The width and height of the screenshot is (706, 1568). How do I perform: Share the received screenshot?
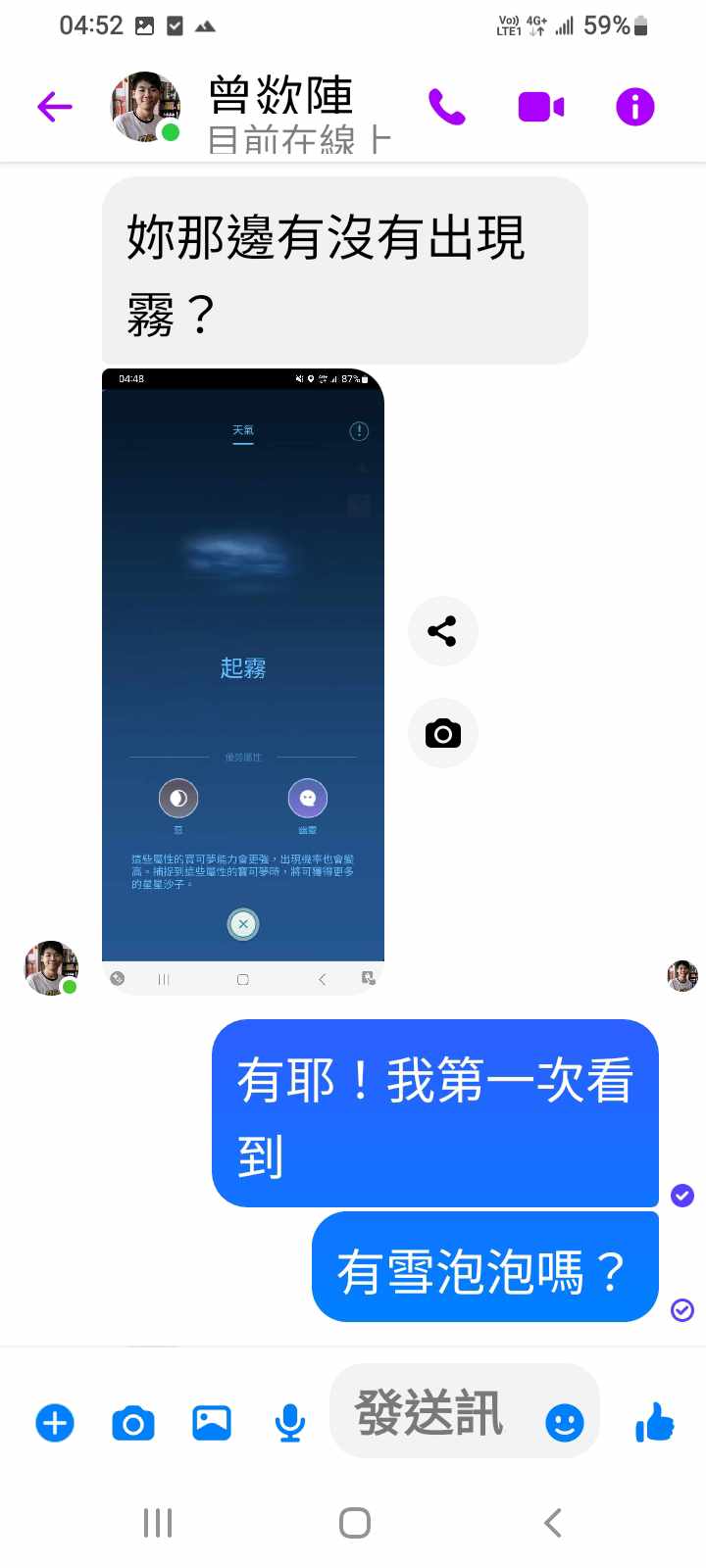(442, 631)
